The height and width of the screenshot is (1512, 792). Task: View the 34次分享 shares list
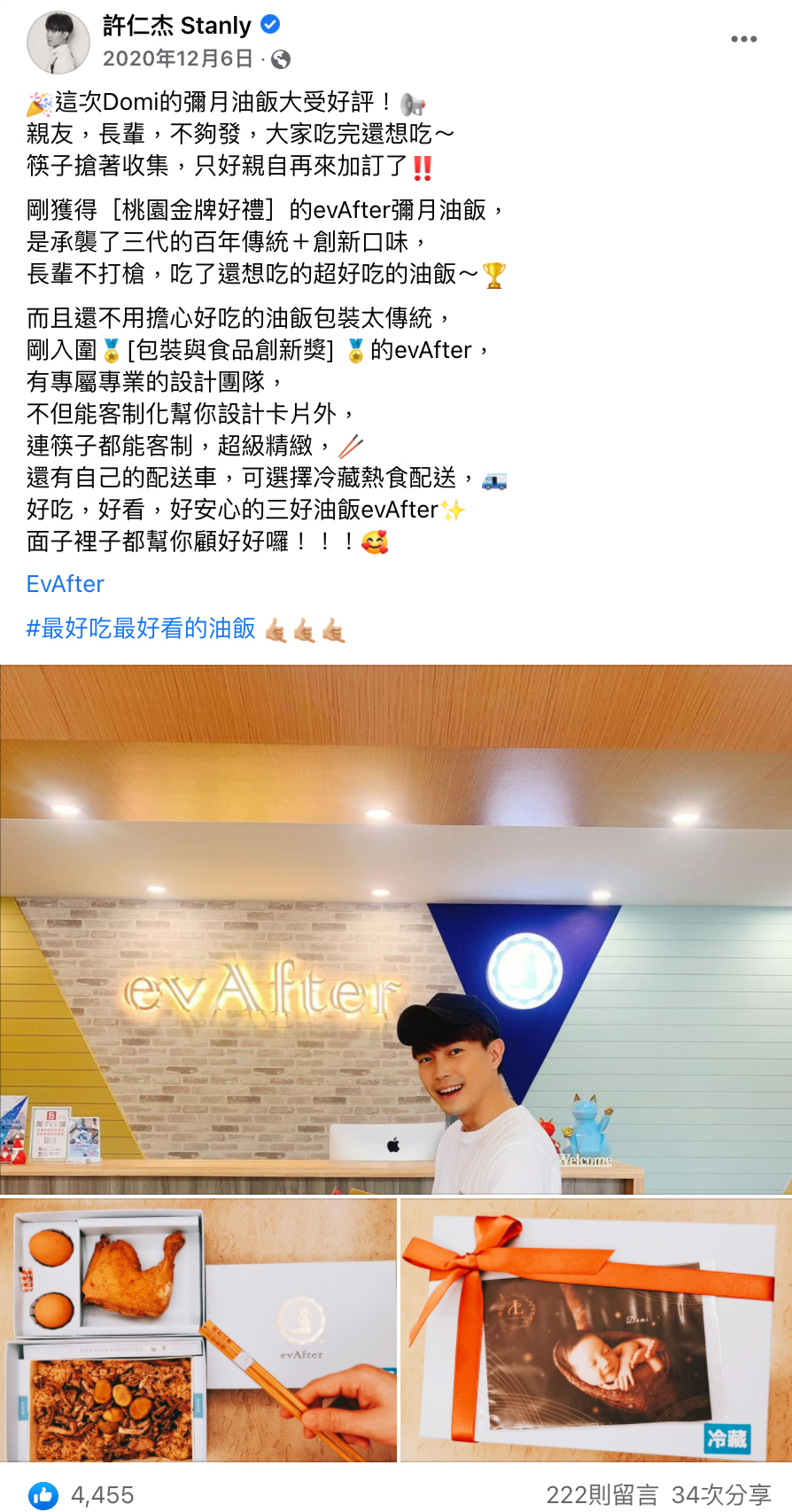[x=721, y=1495]
